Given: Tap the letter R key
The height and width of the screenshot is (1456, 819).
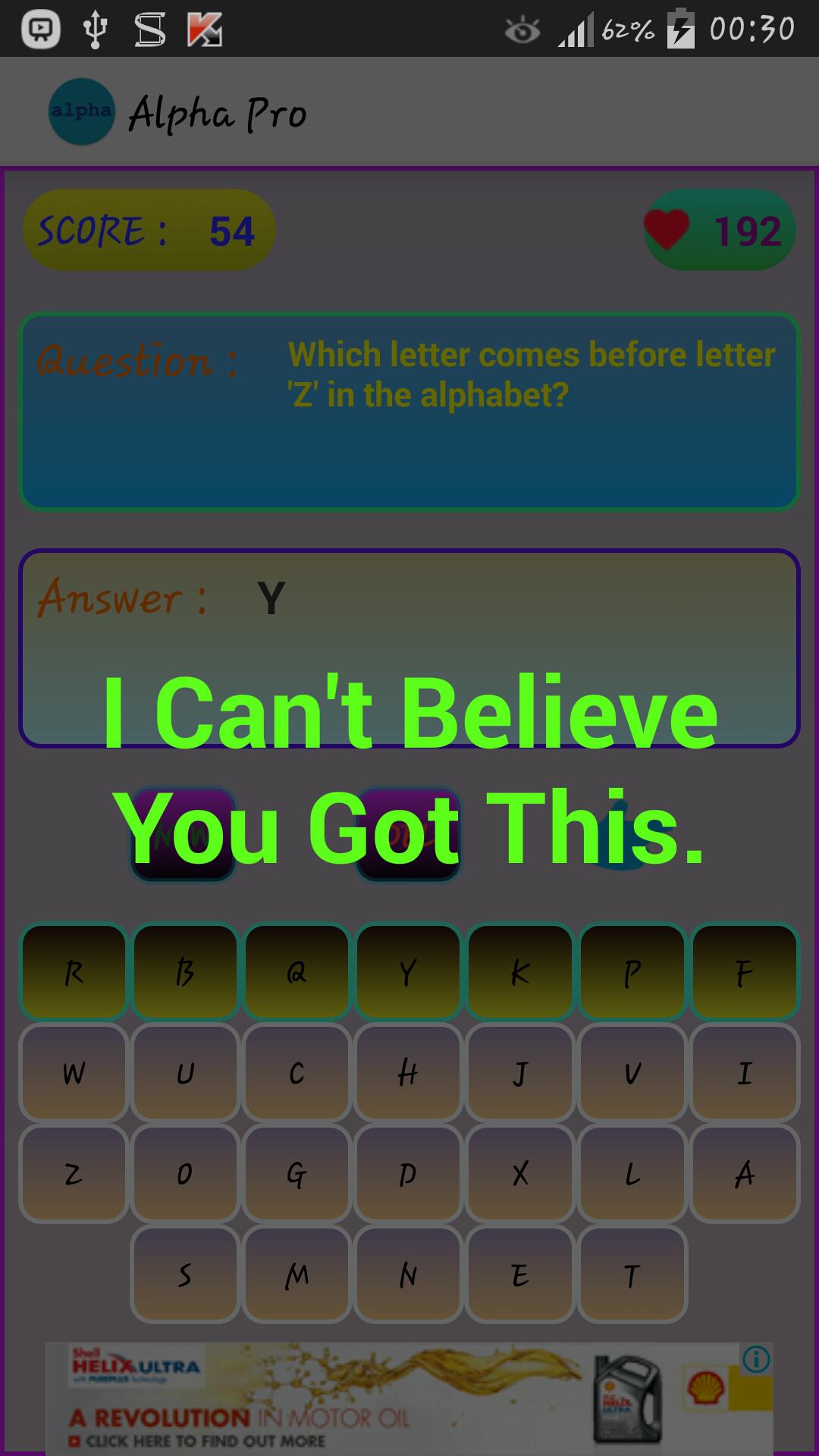Looking at the screenshot, I should pos(74,972).
